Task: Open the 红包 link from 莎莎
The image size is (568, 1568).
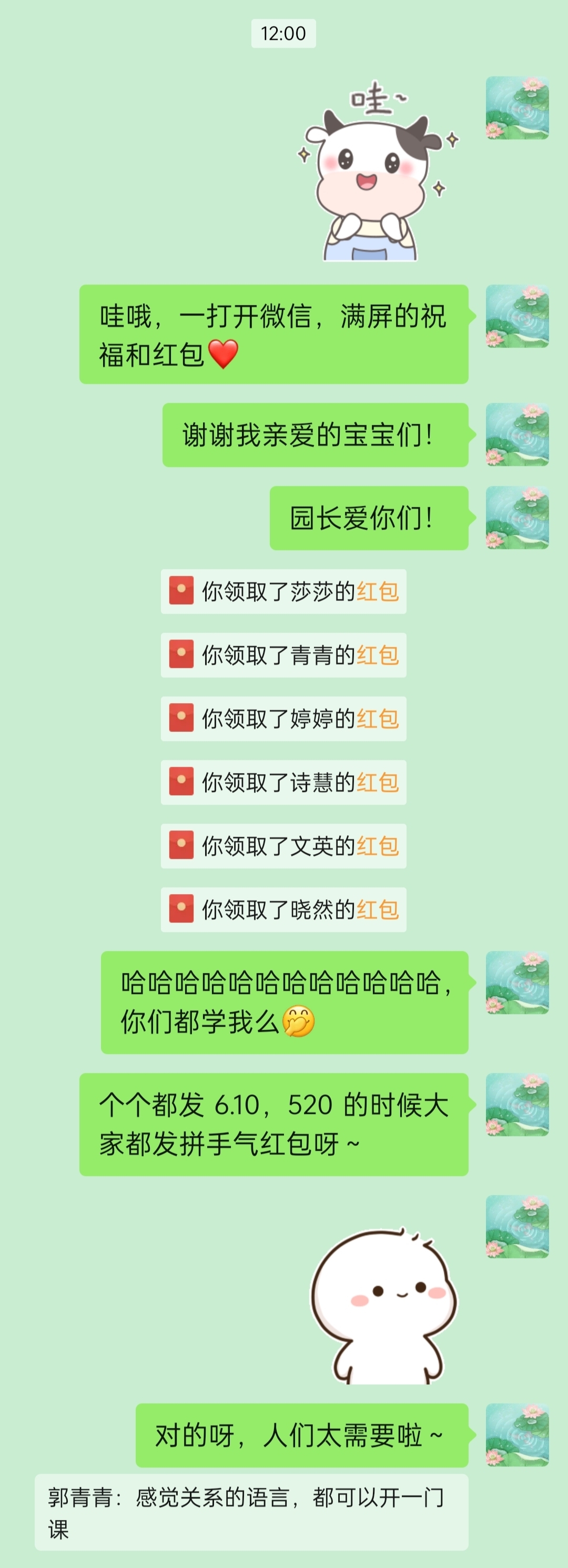Action: pyautogui.click(x=378, y=592)
